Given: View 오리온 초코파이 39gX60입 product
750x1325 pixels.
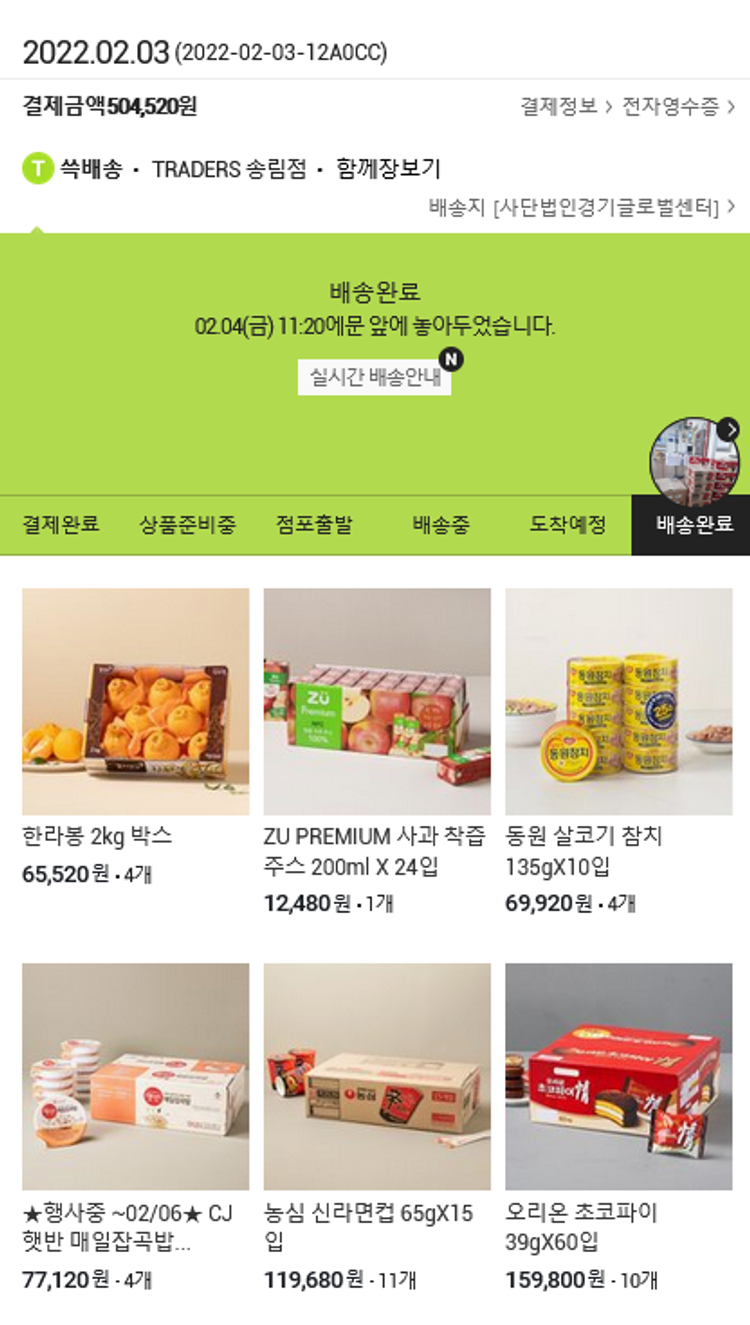Looking at the screenshot, I should coord(618,1076).
